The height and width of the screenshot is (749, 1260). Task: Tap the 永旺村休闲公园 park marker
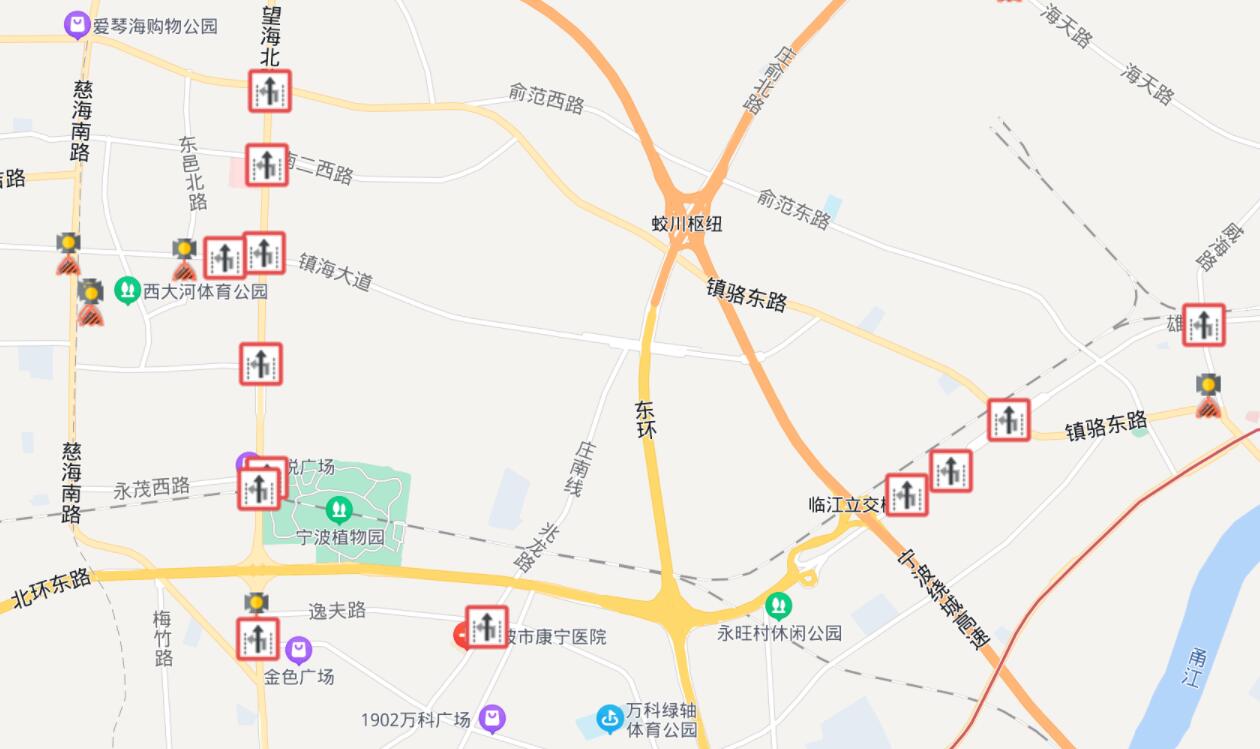click(778, 606)
